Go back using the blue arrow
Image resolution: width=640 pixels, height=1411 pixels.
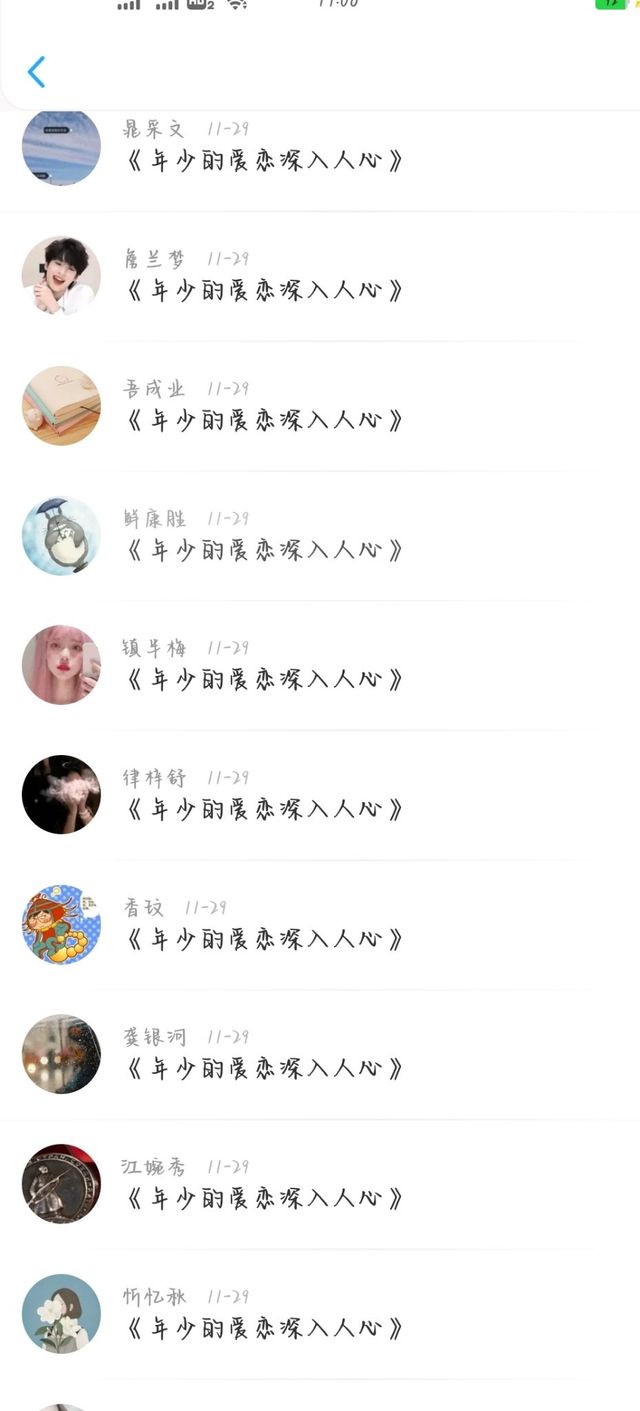pyautogui.click(x=36, y=72)
